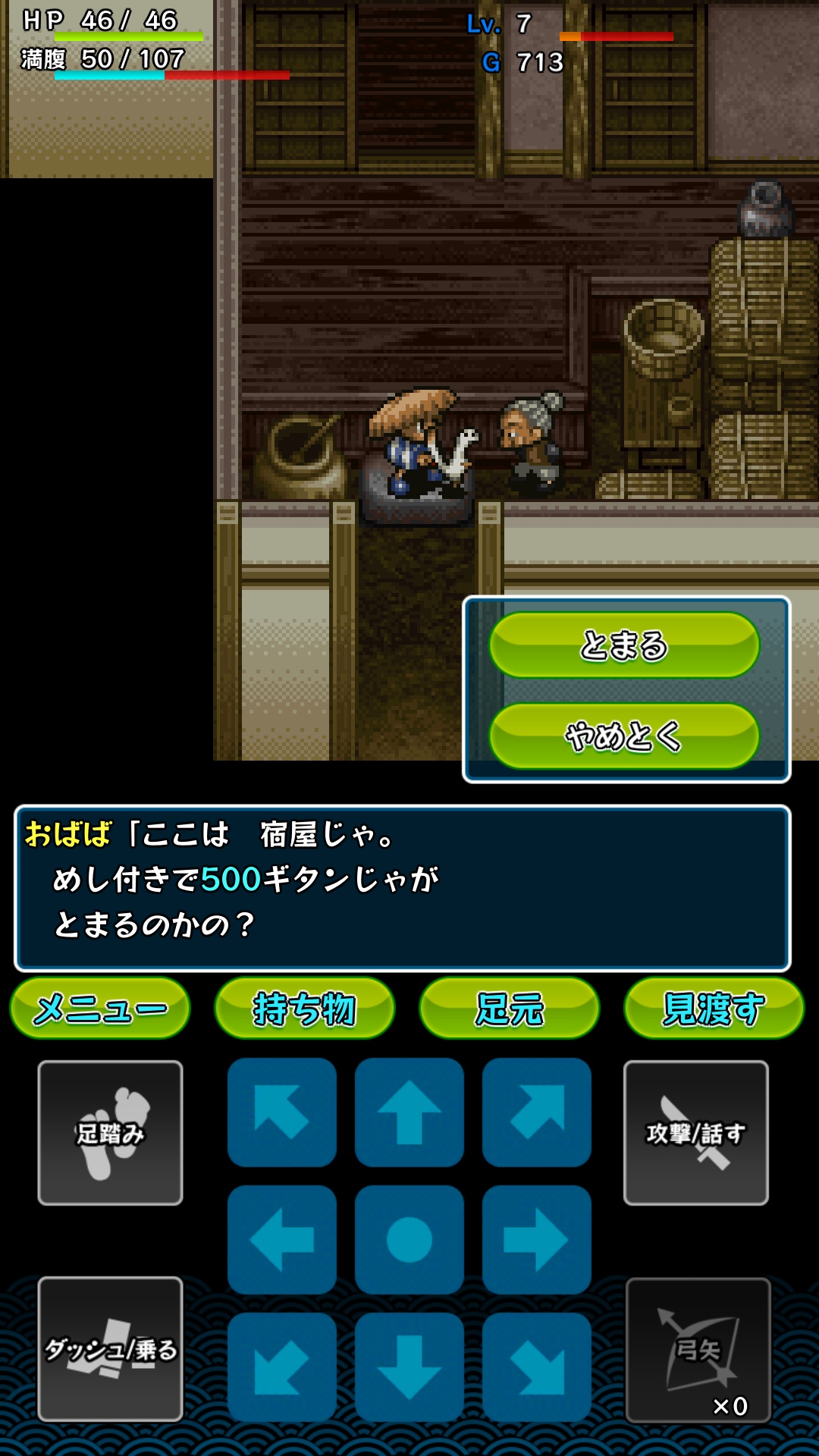Viewport: 819px width, 1456px height.
Task: Move down with the down arrow
Action: click(409, 1367)
